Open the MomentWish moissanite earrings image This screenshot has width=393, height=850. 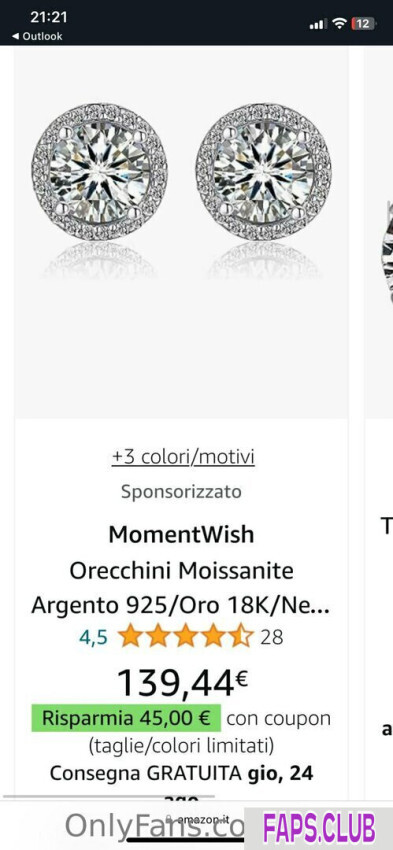click(x=181, y=233)
